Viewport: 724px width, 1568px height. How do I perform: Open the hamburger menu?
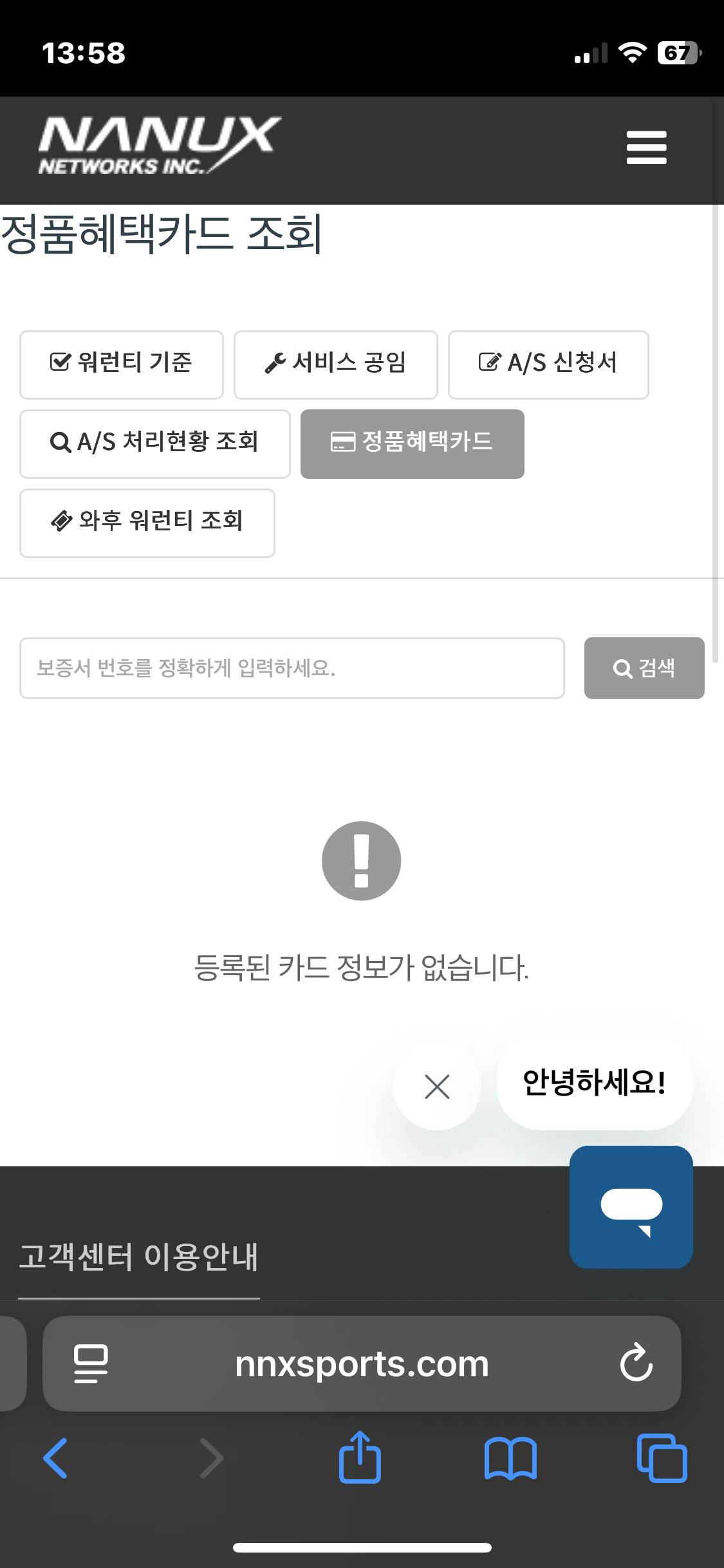click(646, 147)
